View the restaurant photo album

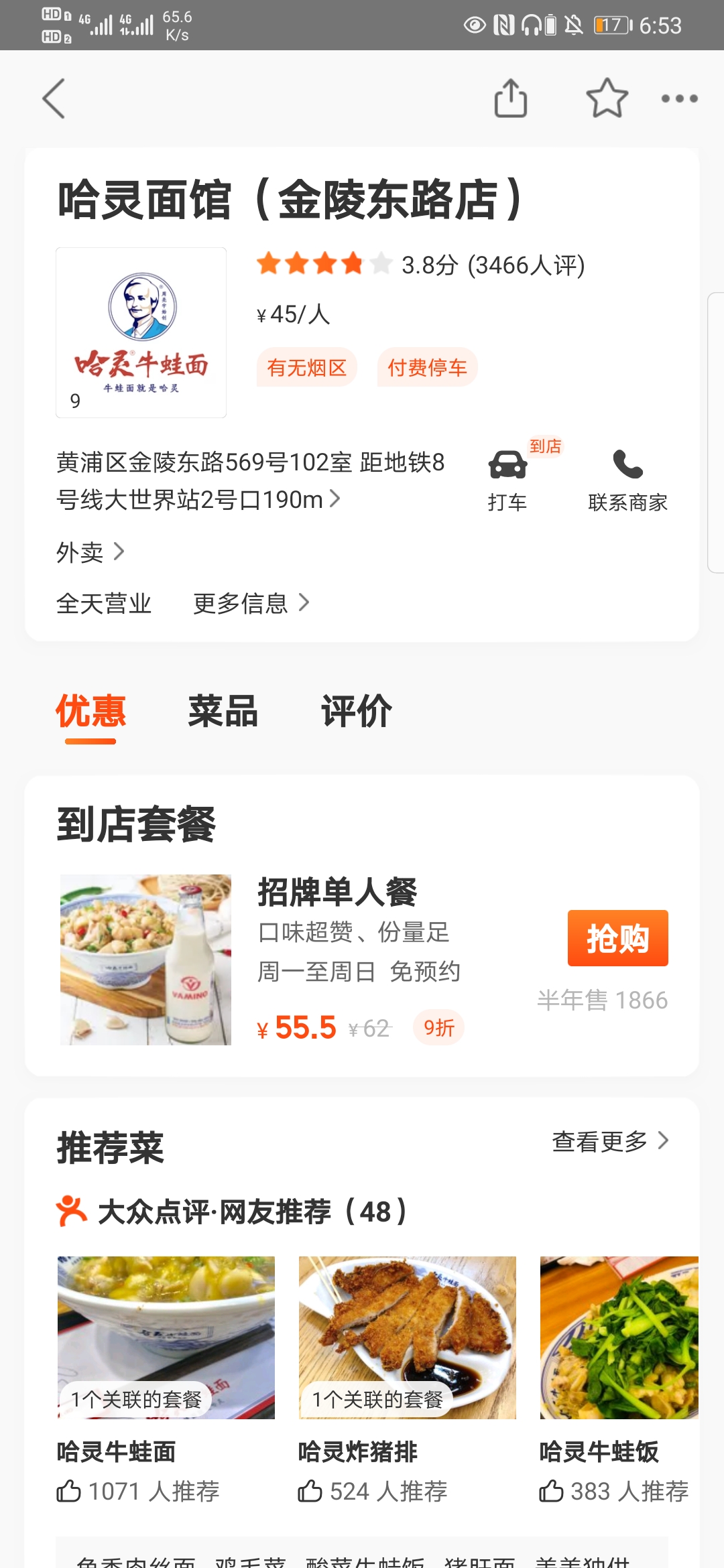[141, 332]
